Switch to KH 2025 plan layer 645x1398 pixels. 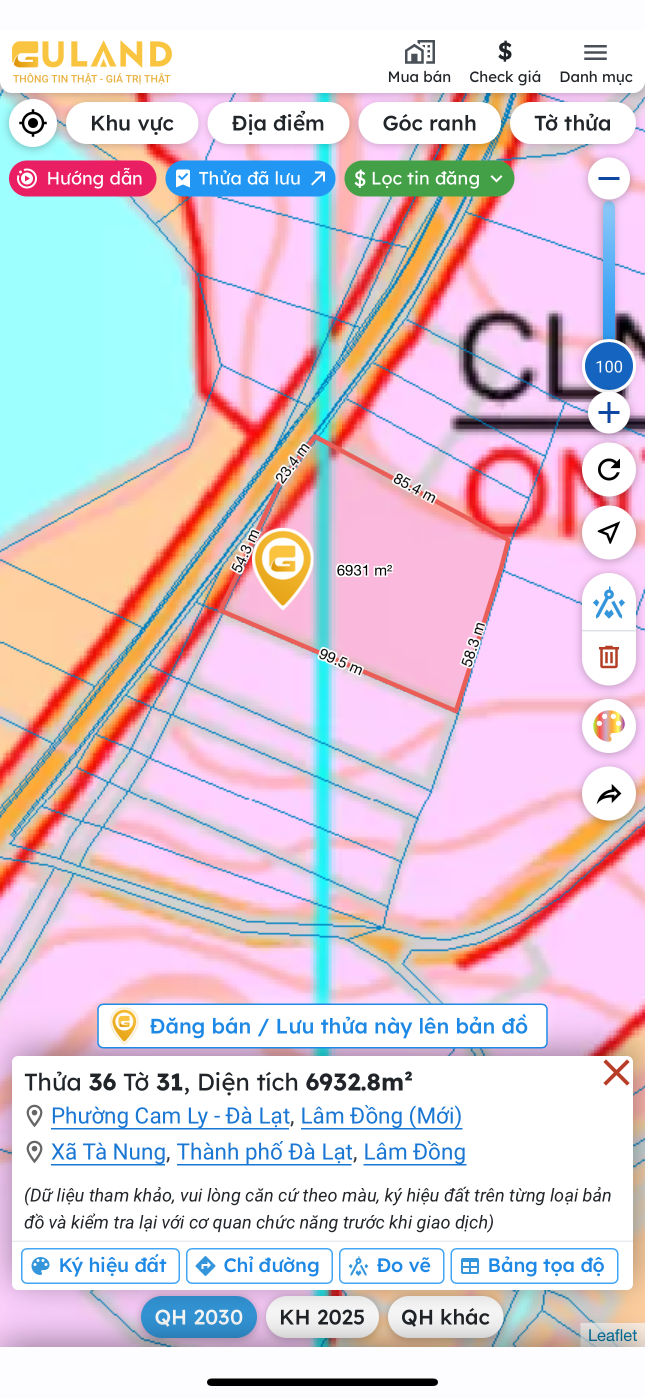click(x=322, y=1317)
